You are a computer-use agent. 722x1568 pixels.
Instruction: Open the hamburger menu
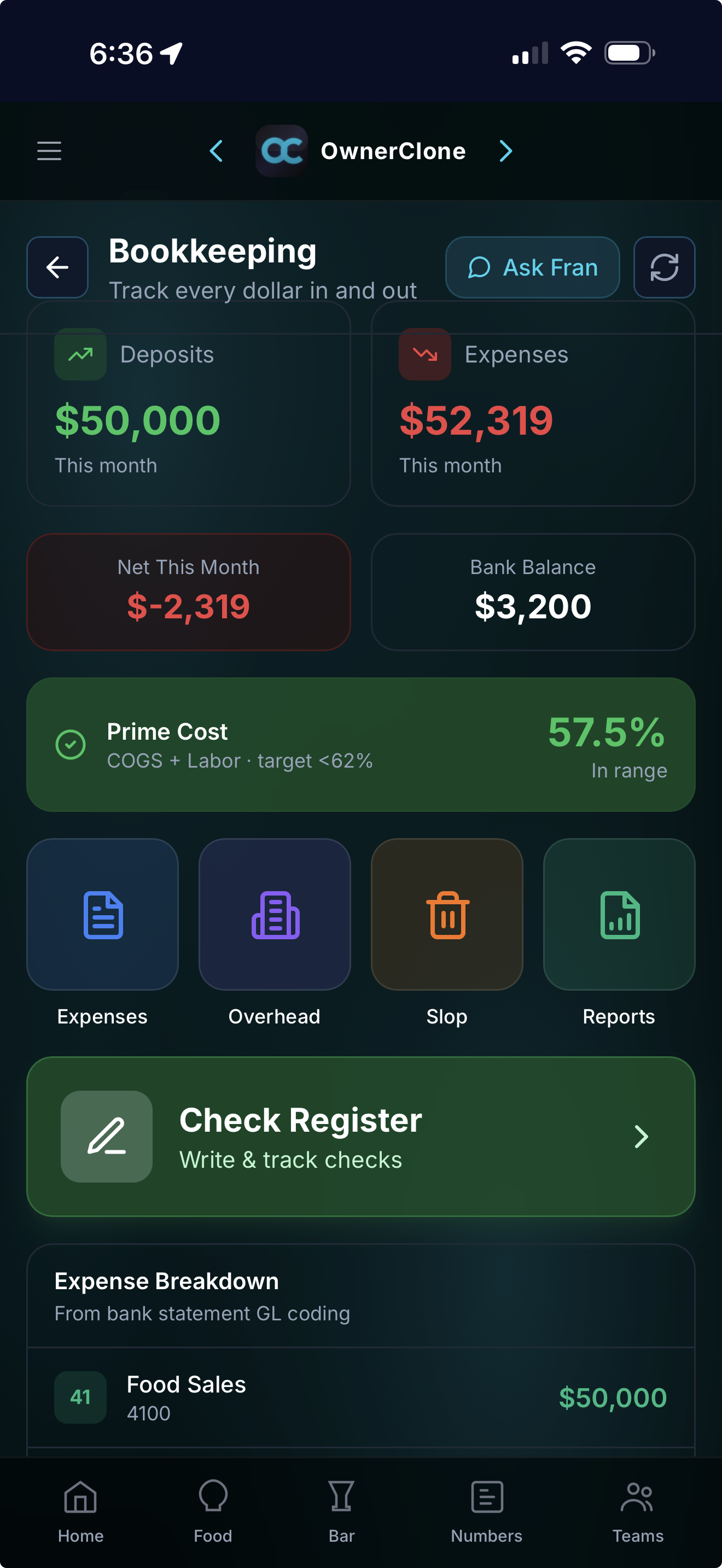[49, 151]
